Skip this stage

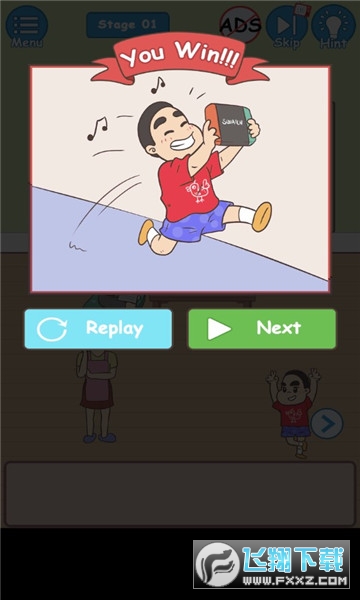[287, 26]
